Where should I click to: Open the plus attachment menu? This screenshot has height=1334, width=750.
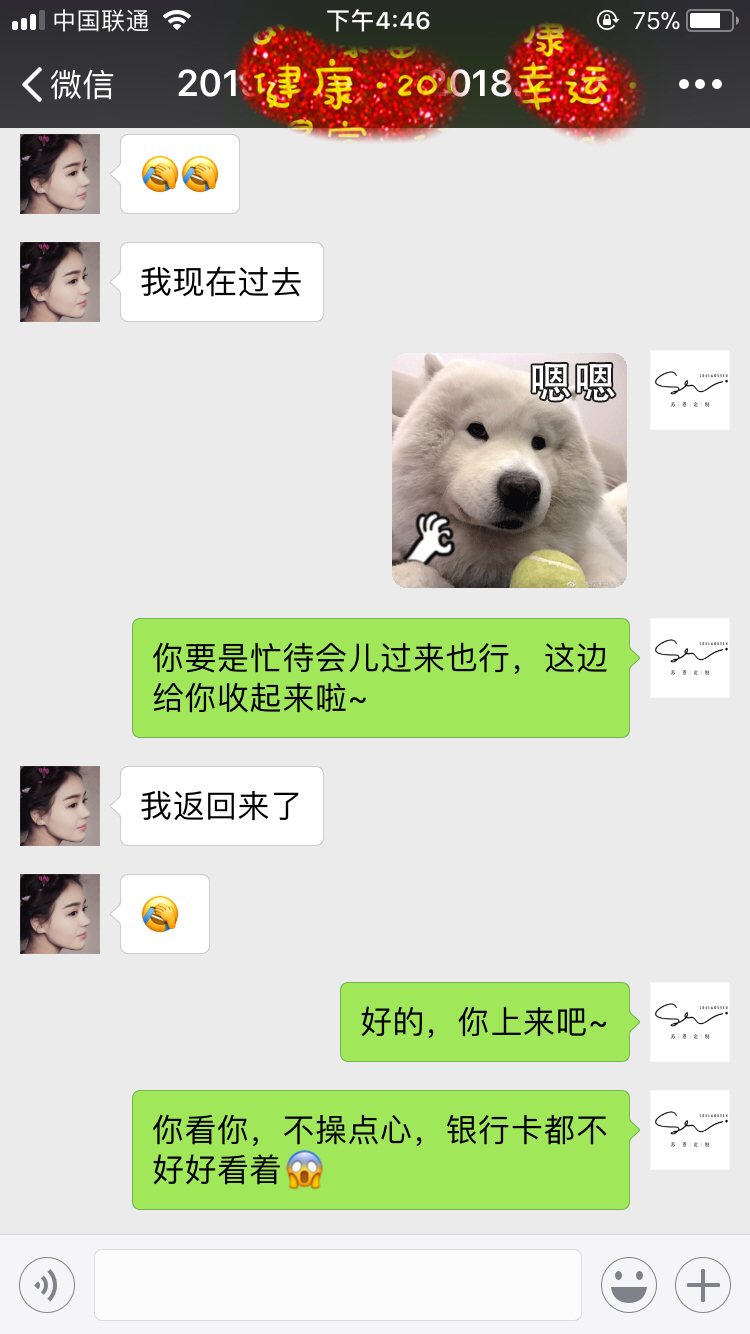[x=703, y=1284]
